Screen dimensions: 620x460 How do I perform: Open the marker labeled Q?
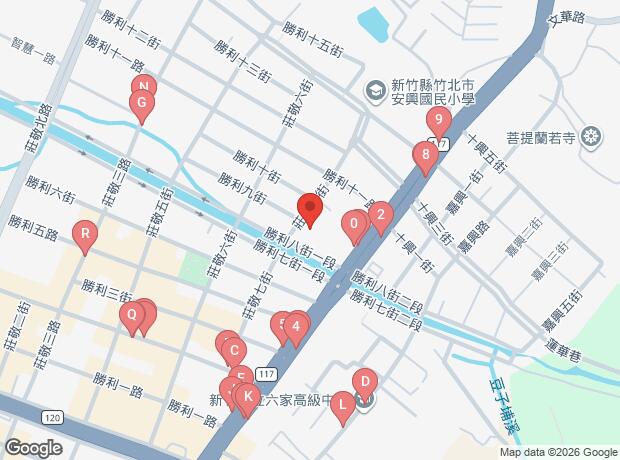coord(131,315)
